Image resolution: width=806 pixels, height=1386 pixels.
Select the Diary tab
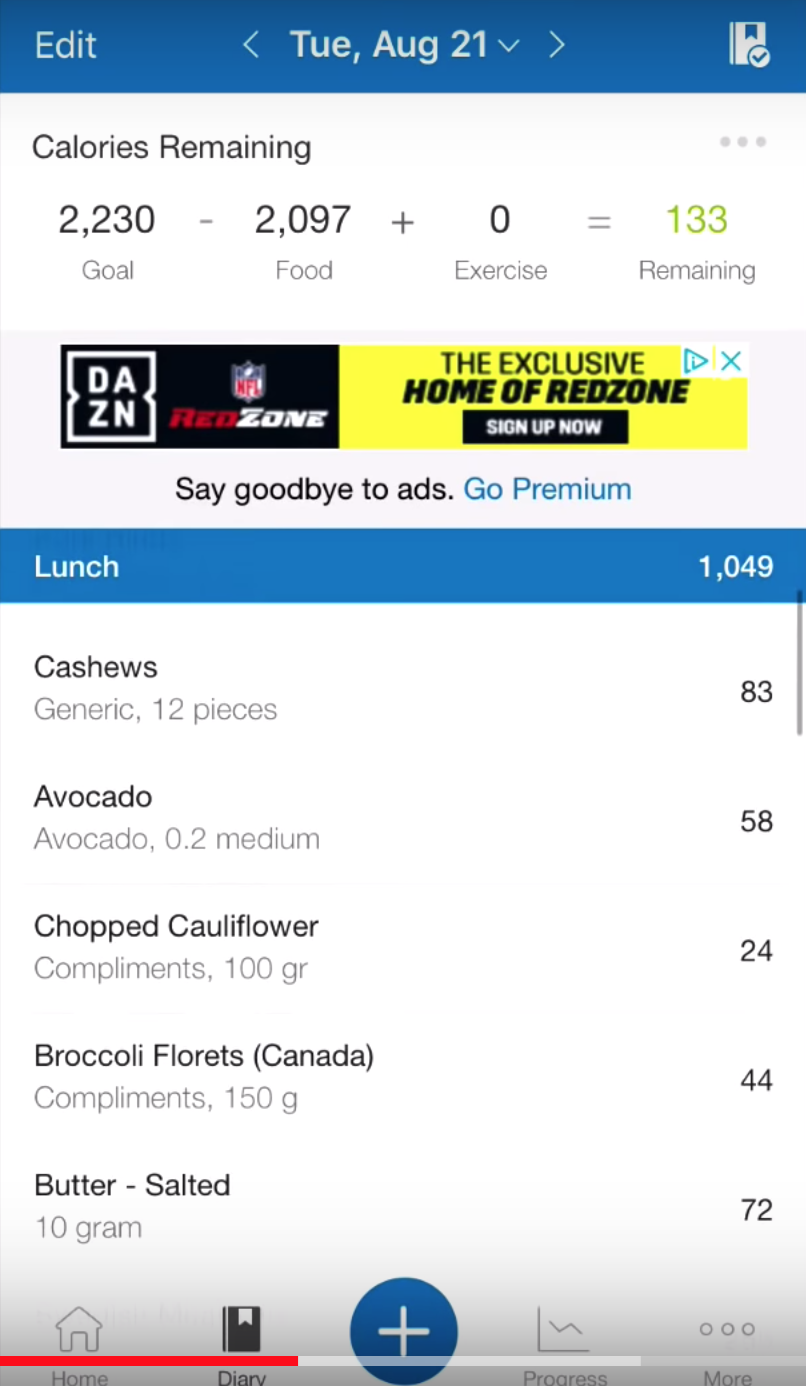point(241,1343)
